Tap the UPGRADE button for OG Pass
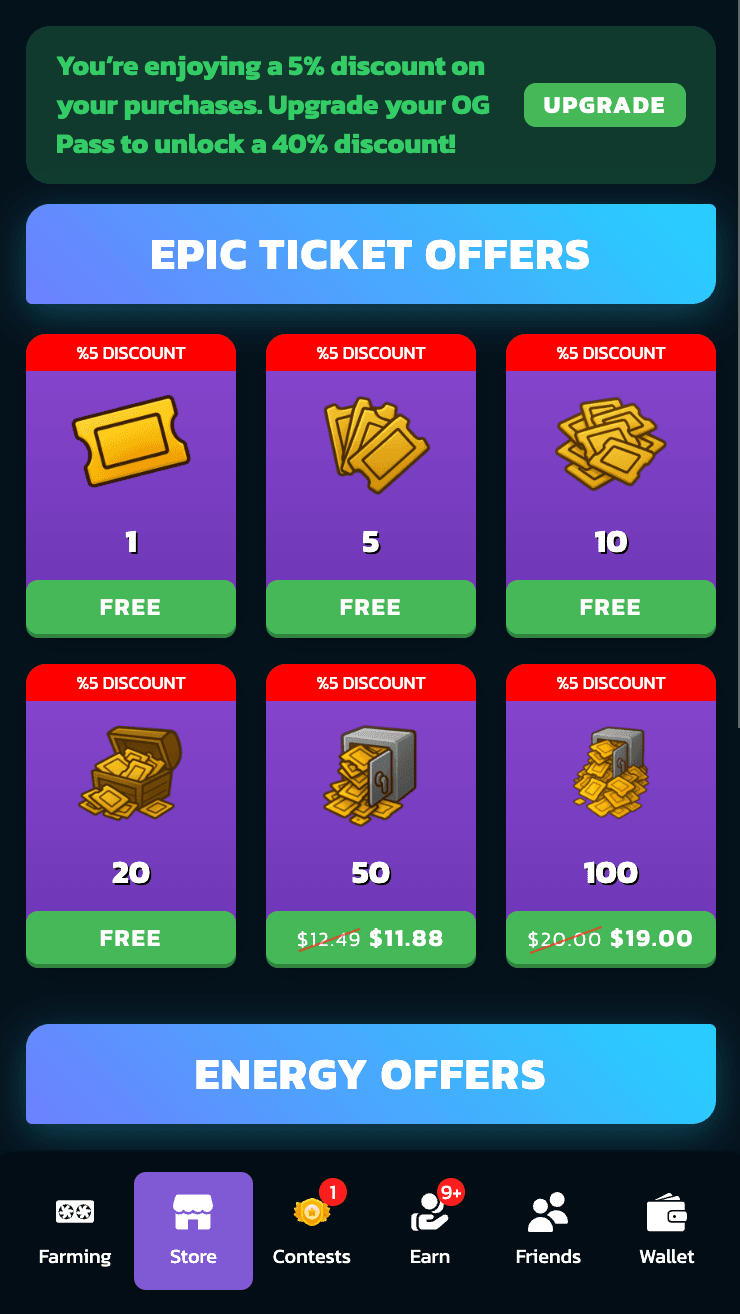The height and width of the screenshot is (1314, 740). 604,105
